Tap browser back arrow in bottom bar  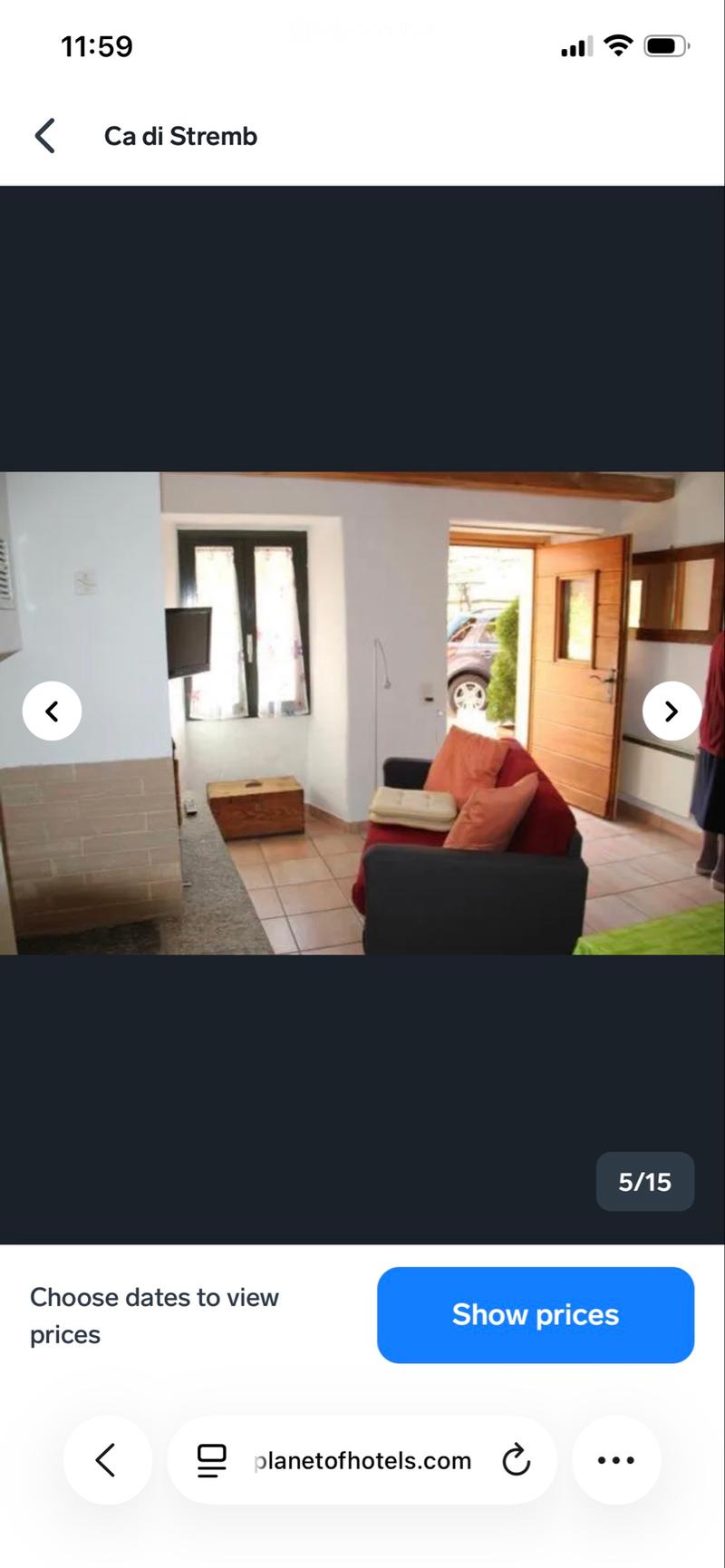[107, 1460]
